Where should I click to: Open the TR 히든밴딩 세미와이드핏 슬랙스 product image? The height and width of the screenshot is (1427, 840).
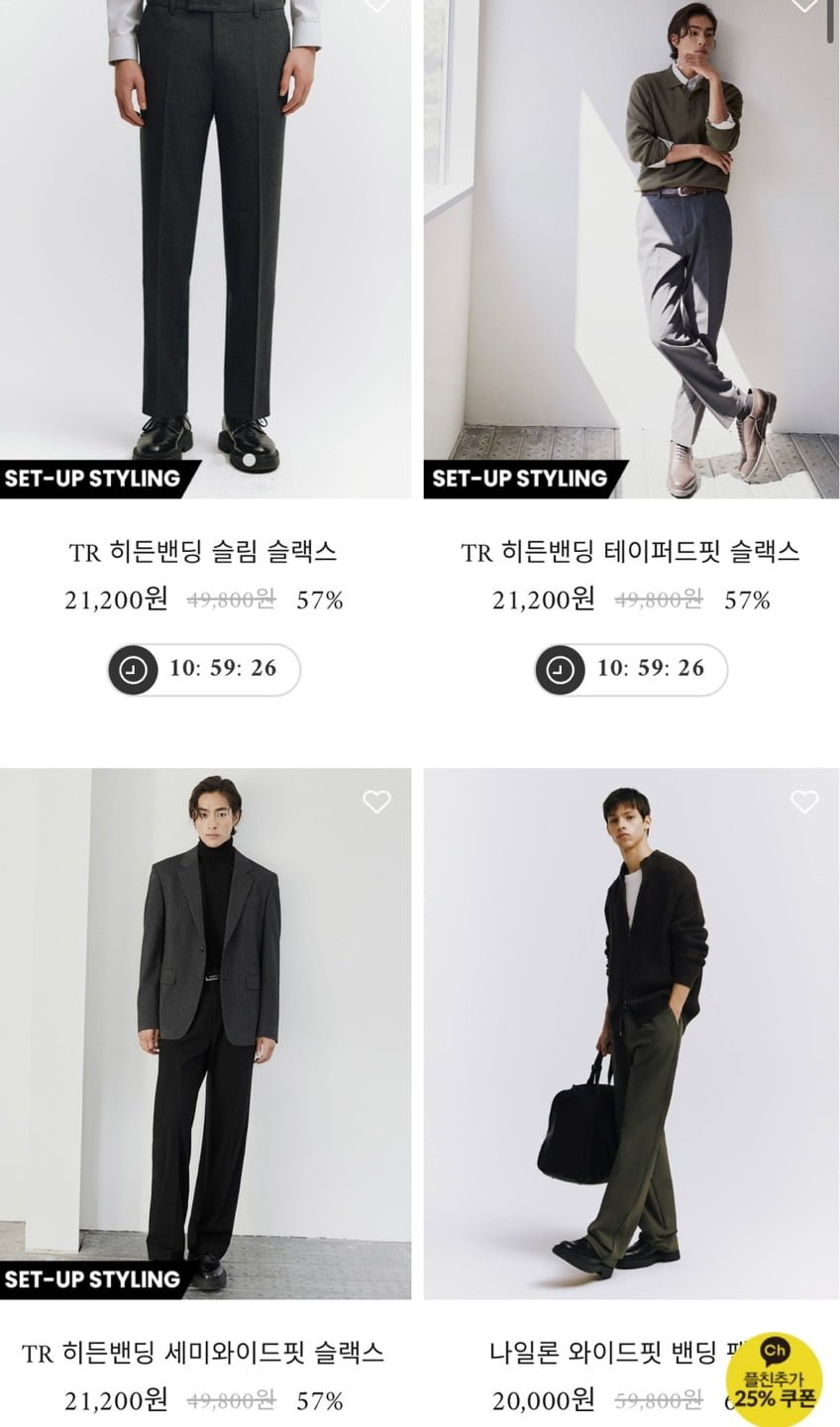tap(205, 1031)
